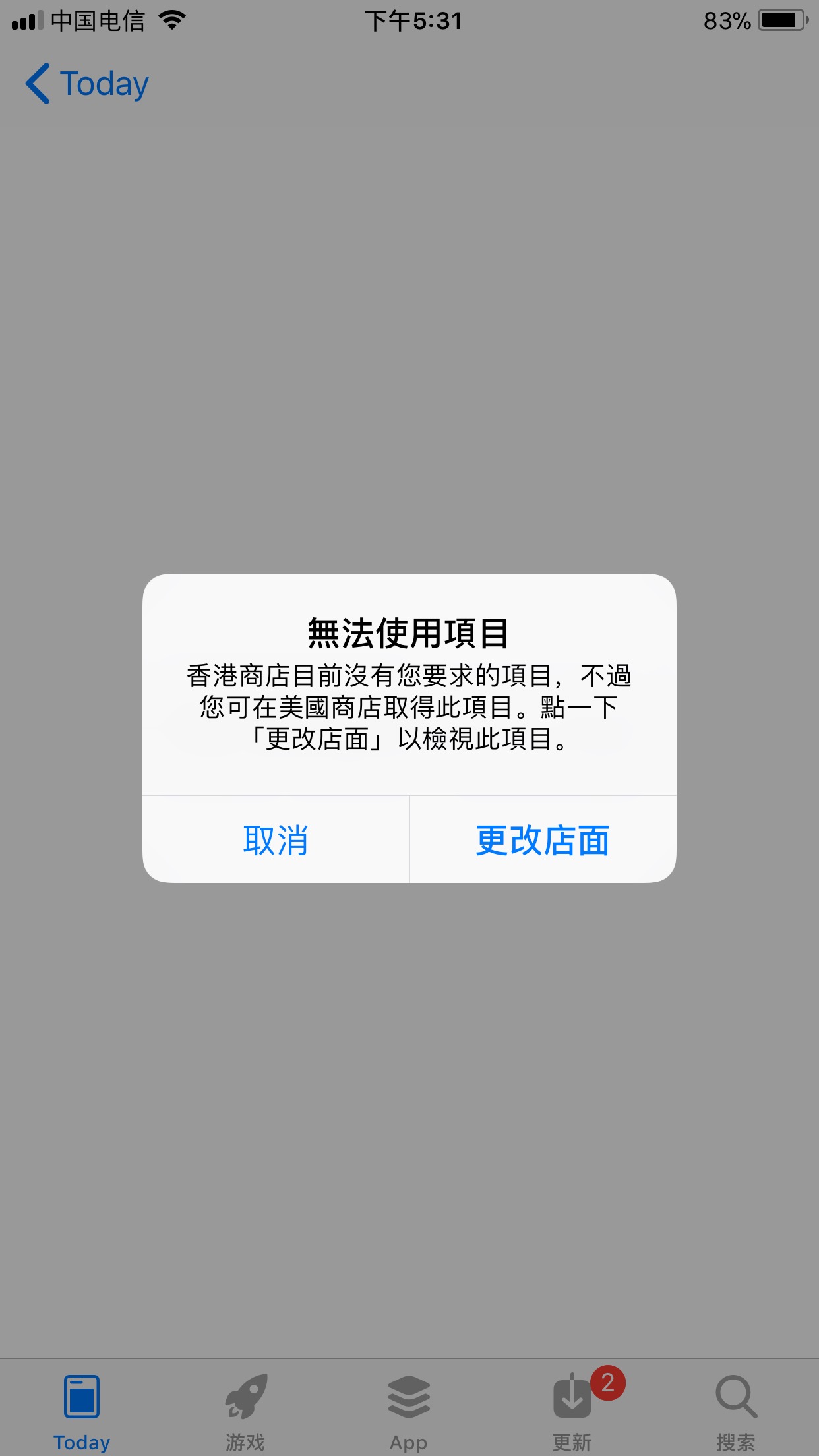Choose 更改店面 to change store
This screenshot has width=819, height=1456.
[x=543, y=839]
